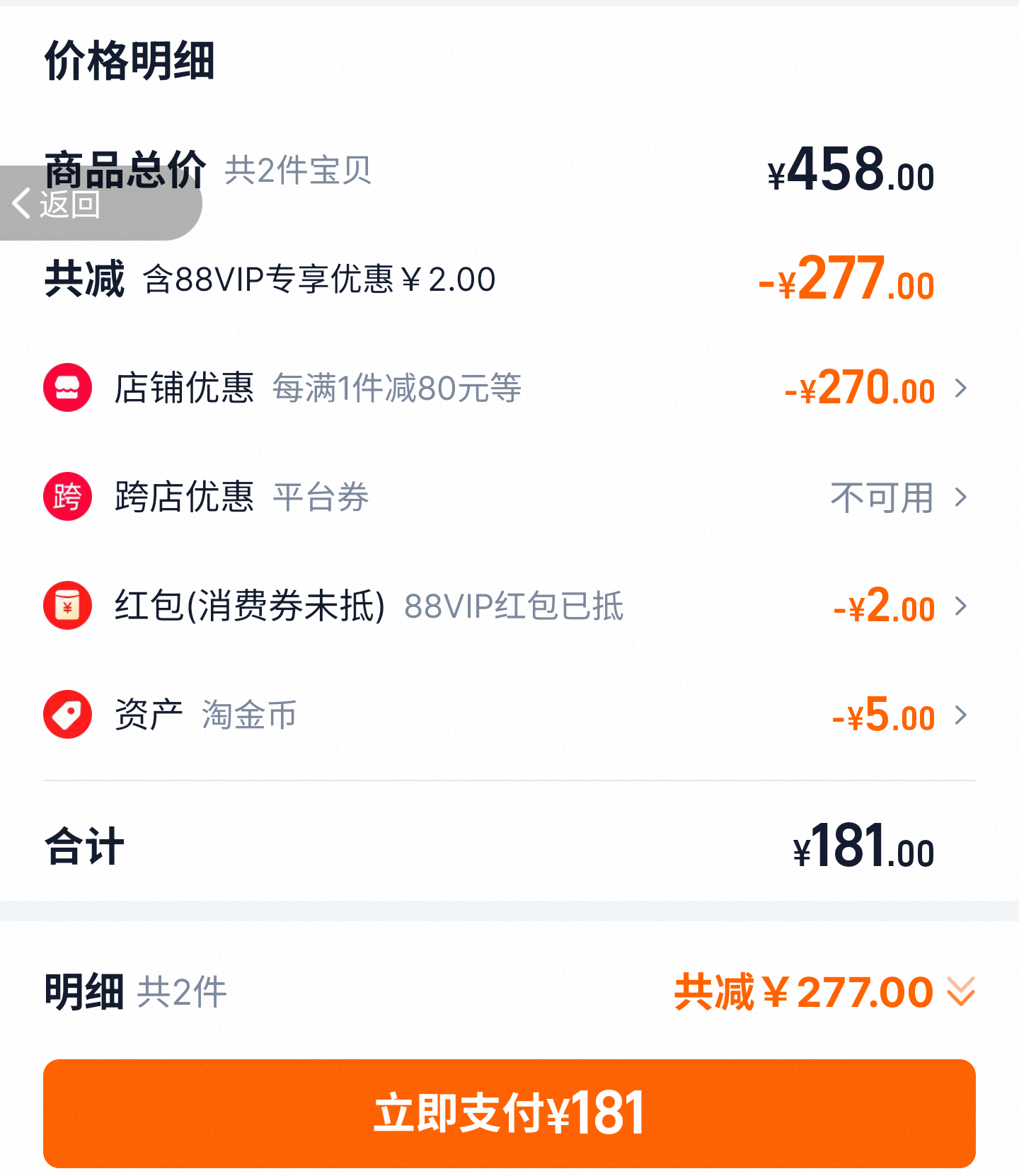Open 店铺优惠 discount details
This screenshot has height=1176, width=1019.
pyautogui.click(x=508, y=388)
